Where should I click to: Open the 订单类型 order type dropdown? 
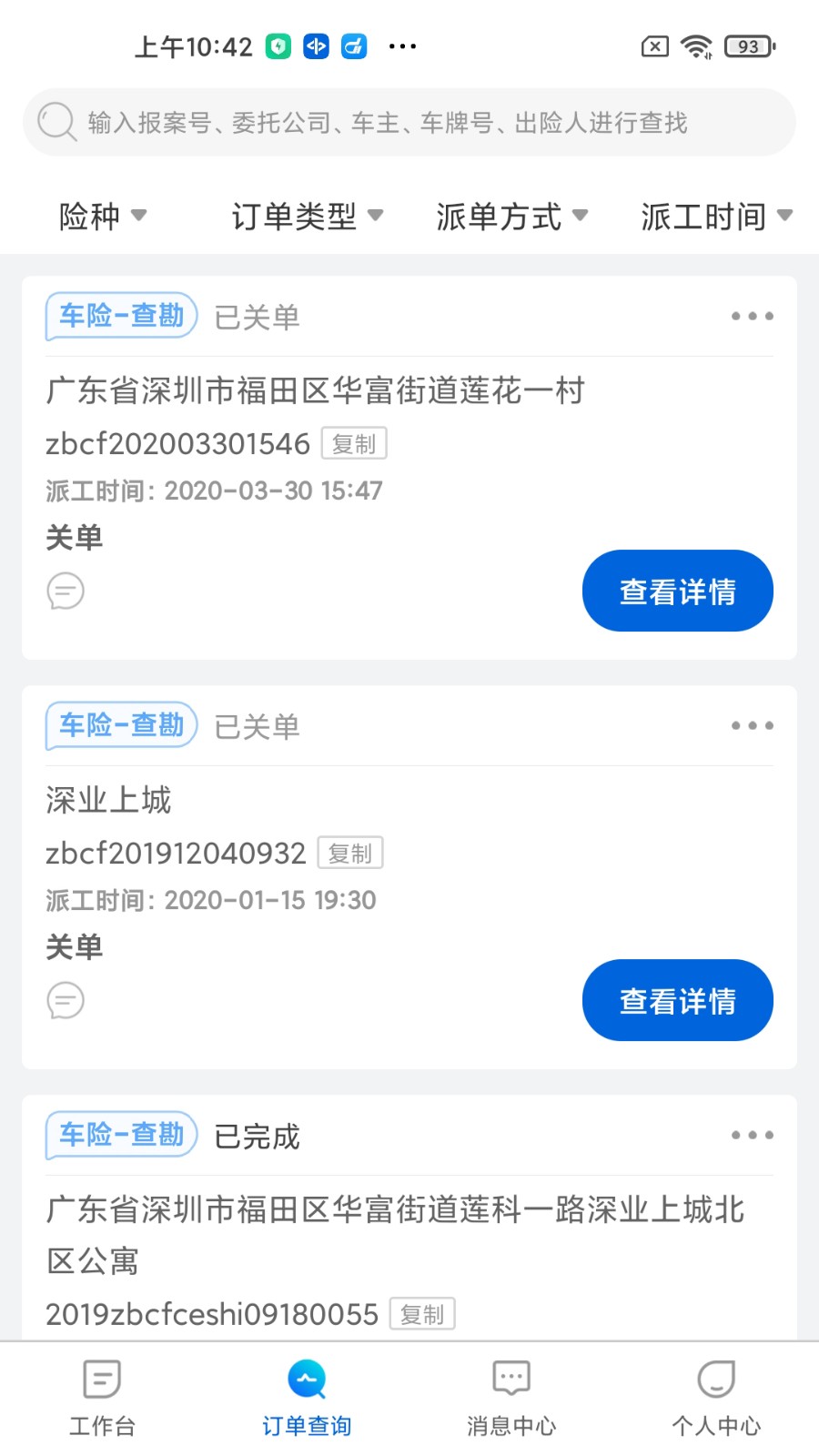coord(307,216)
